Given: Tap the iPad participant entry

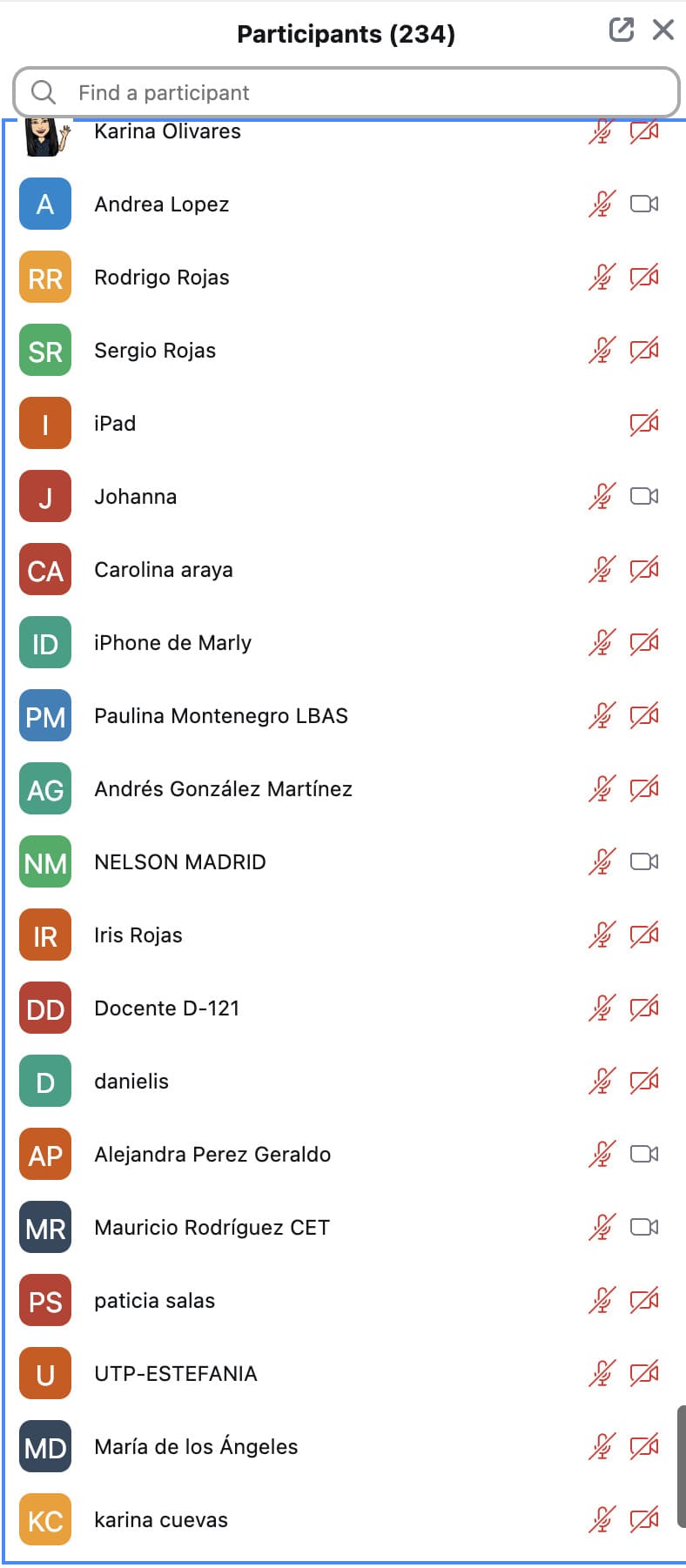Looking at the screenshot, I should click(x=343, y=423).
